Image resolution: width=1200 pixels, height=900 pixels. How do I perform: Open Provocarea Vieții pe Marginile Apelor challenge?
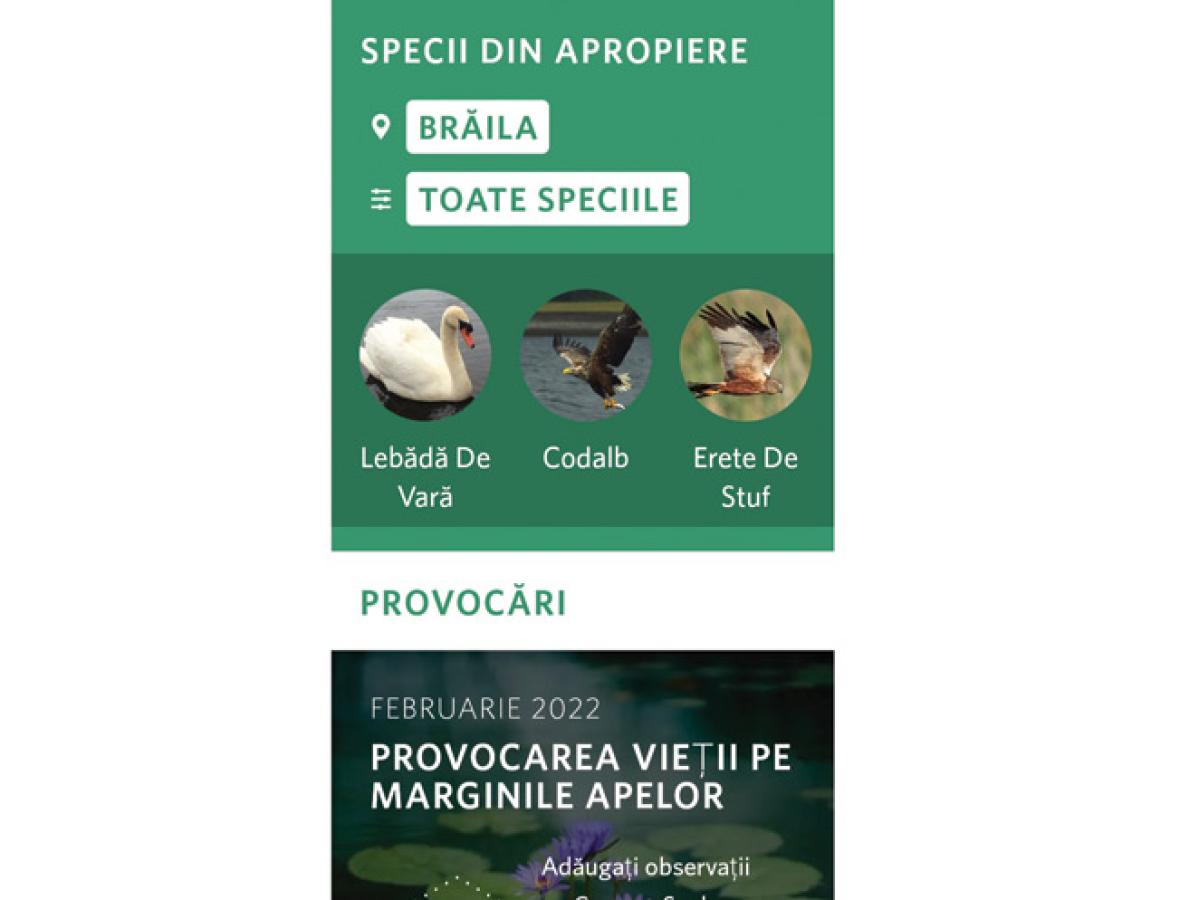581,777
